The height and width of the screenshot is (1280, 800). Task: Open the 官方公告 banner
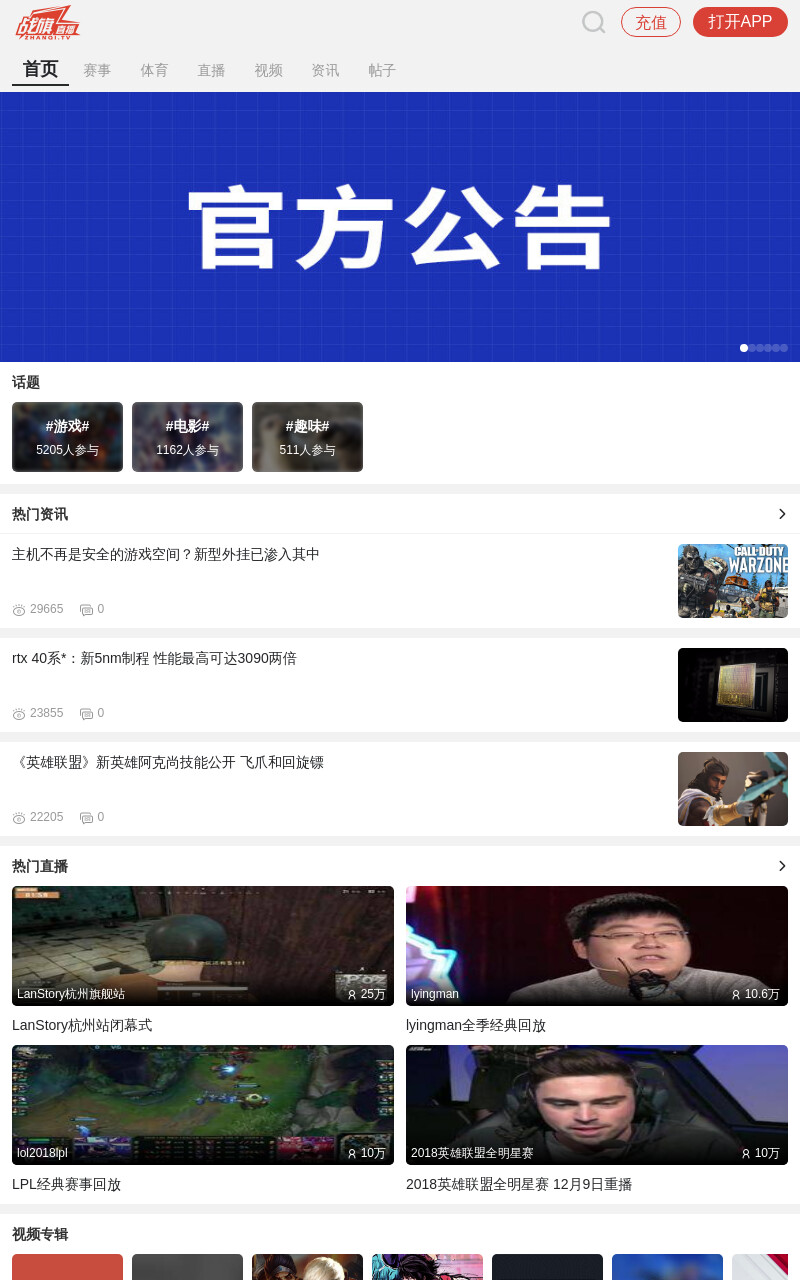400,227
